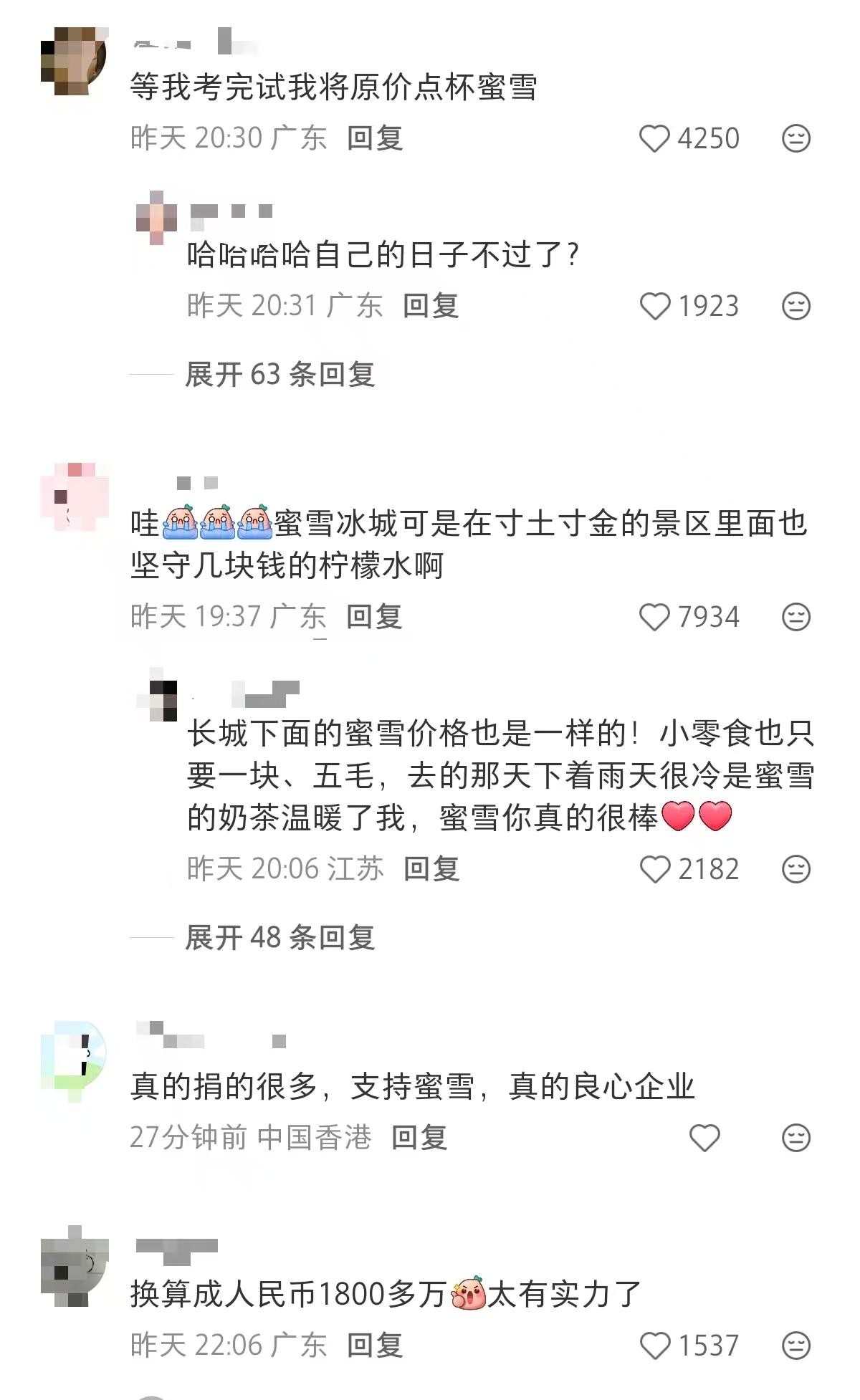Image resolution: width=860 pixels, height=1400 pixels.
Task: Like the 长城下面的蜜雪 reply
Action: click(x=654, y=869)
